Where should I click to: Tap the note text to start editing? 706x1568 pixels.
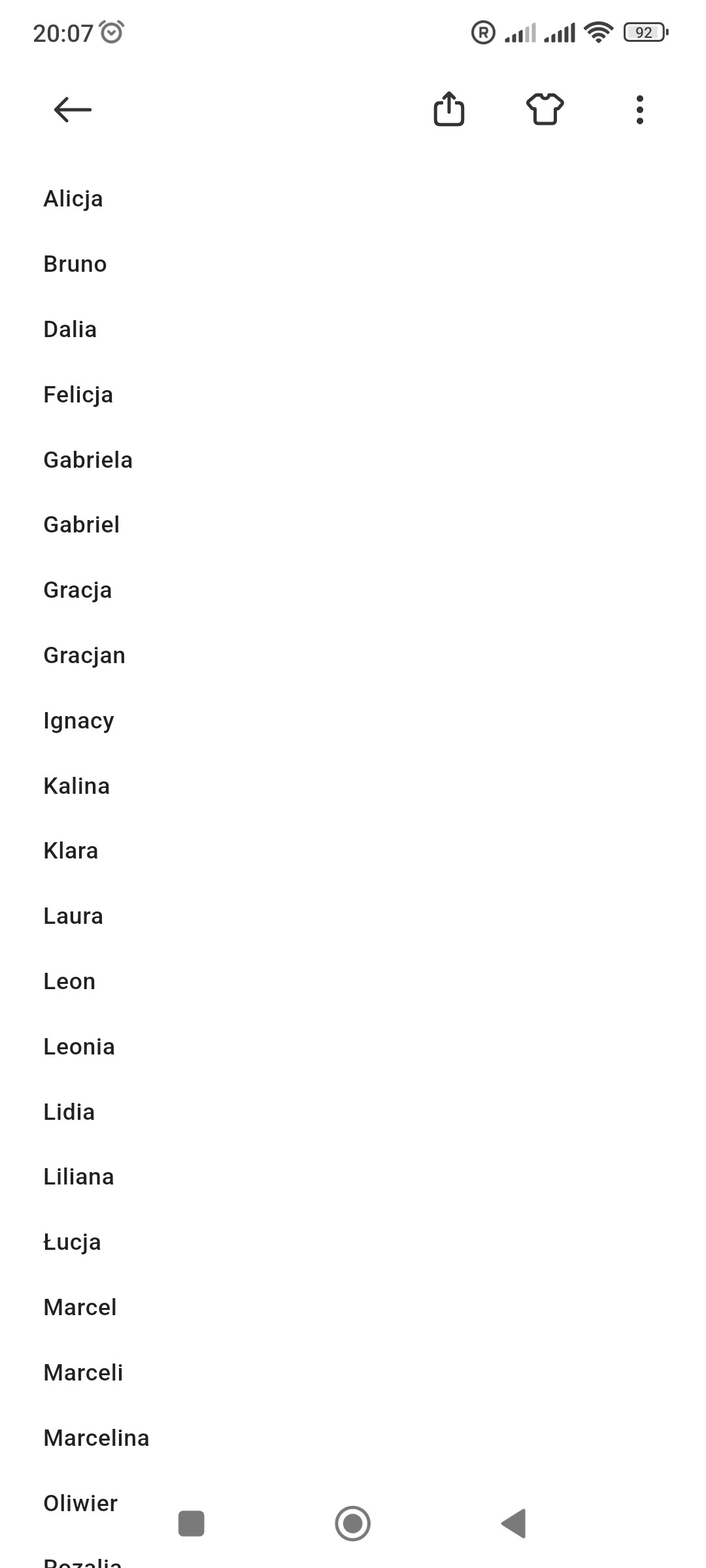pyautogui.click(x=353, y=784)
